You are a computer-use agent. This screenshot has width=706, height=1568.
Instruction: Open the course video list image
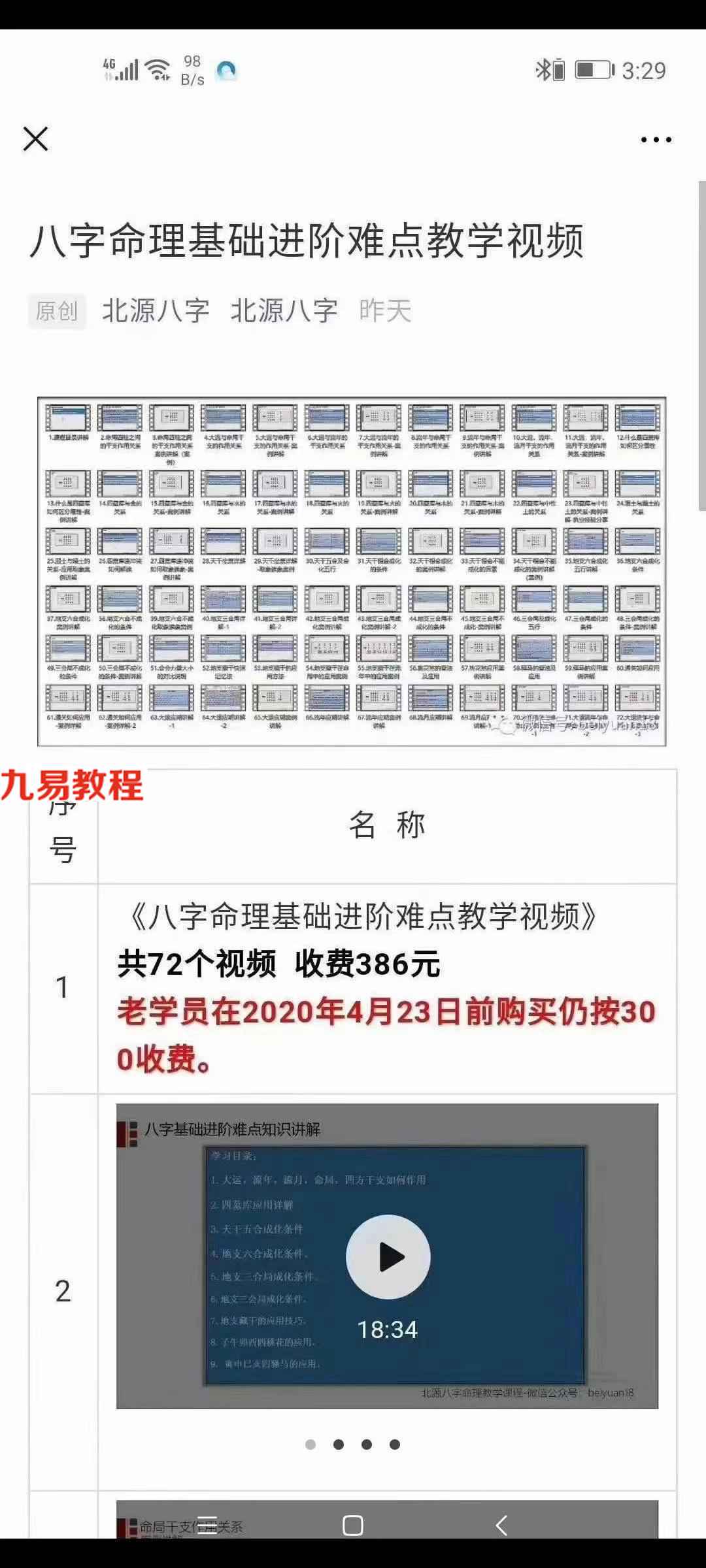click(352, 572)
